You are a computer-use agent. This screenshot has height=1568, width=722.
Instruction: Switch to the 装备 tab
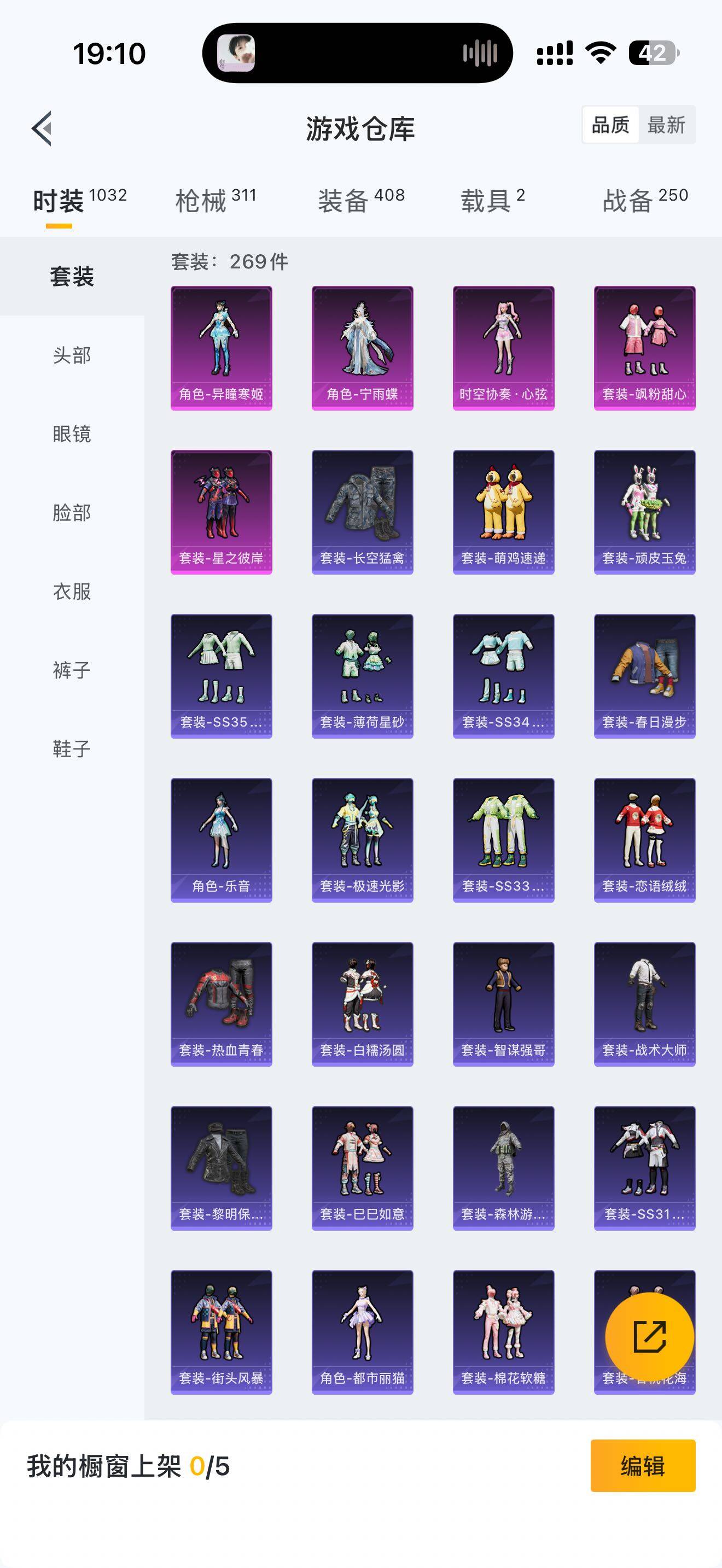tap(360, 200)
